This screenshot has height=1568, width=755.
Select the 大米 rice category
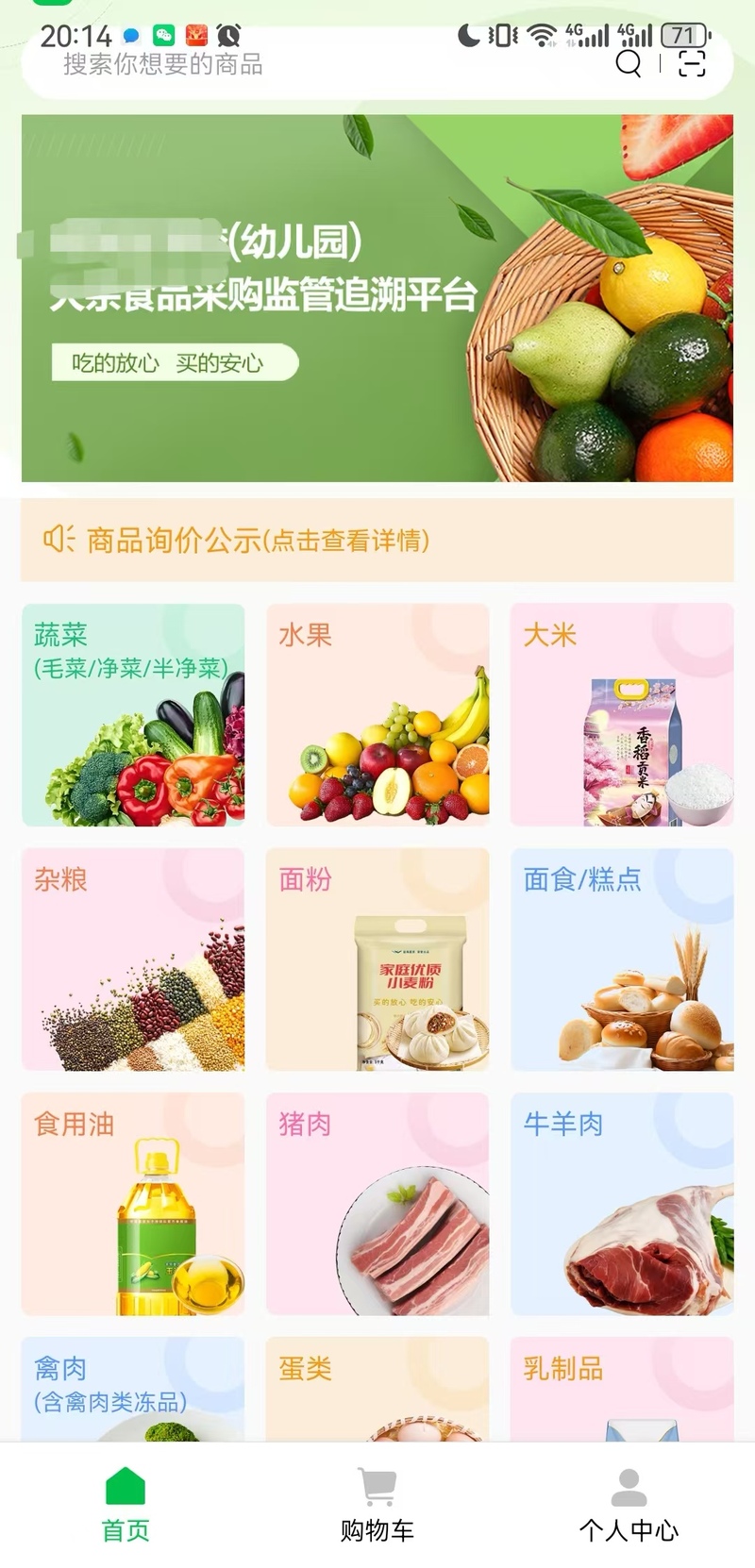pos(622,715)
